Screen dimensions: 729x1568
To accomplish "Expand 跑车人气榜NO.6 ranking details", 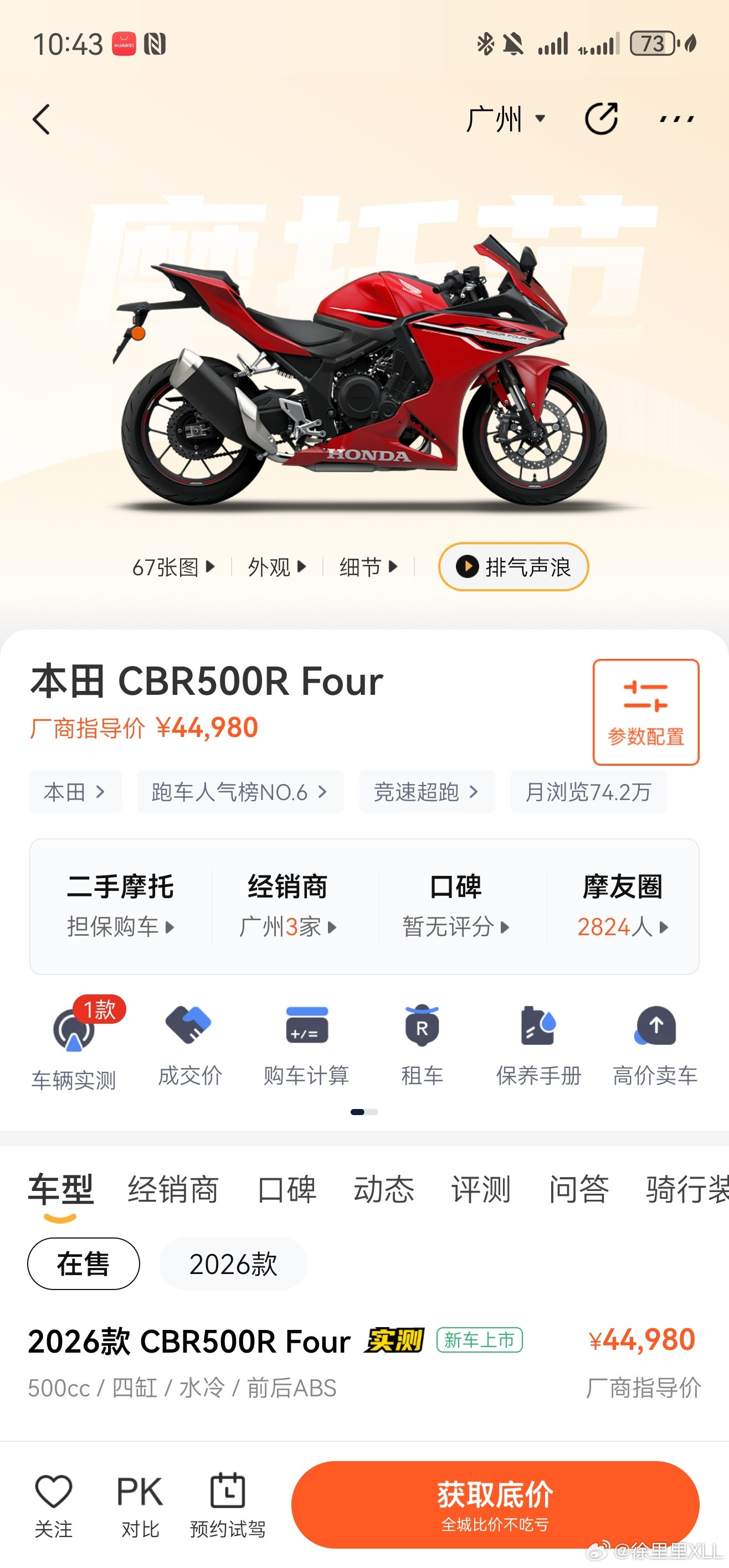I will pos(240,792).
